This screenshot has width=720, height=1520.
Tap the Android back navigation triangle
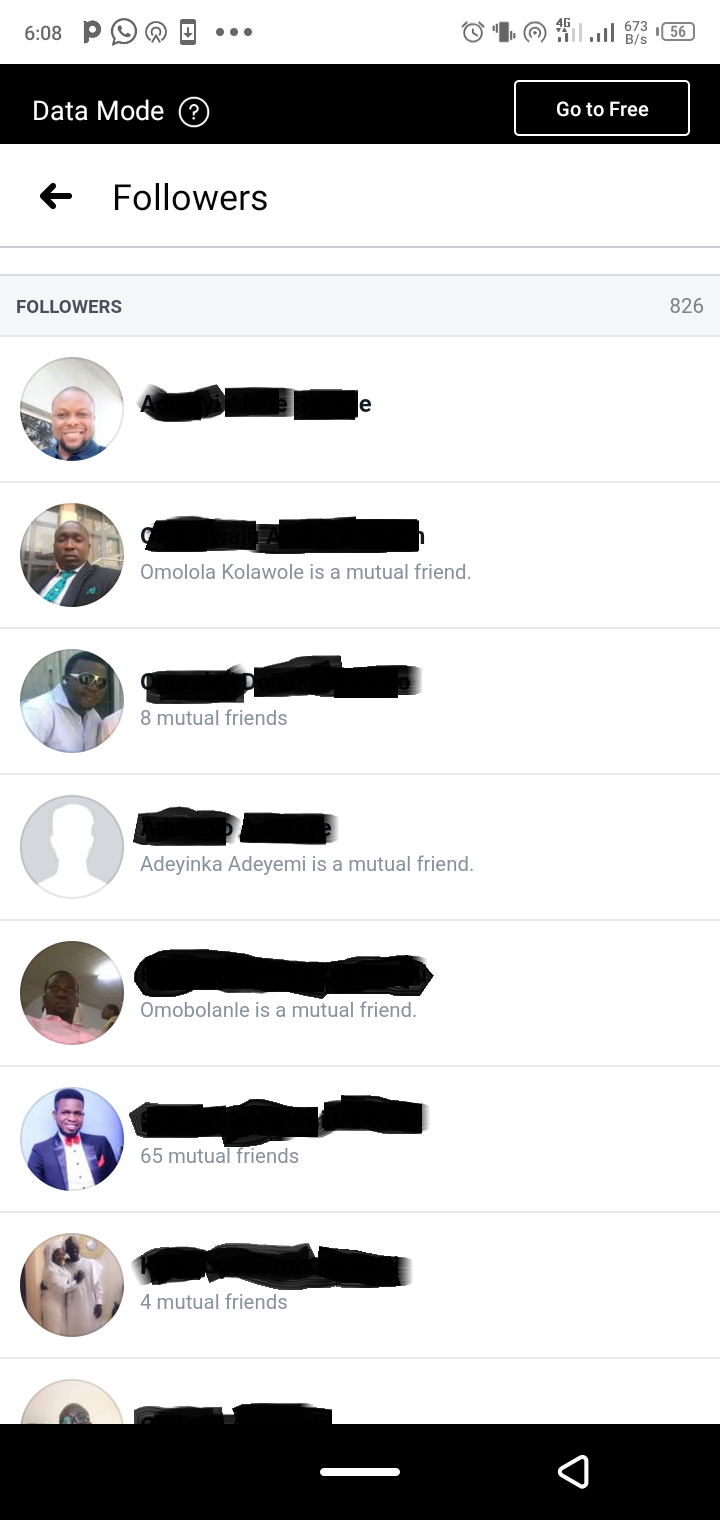click(575, 1471)
